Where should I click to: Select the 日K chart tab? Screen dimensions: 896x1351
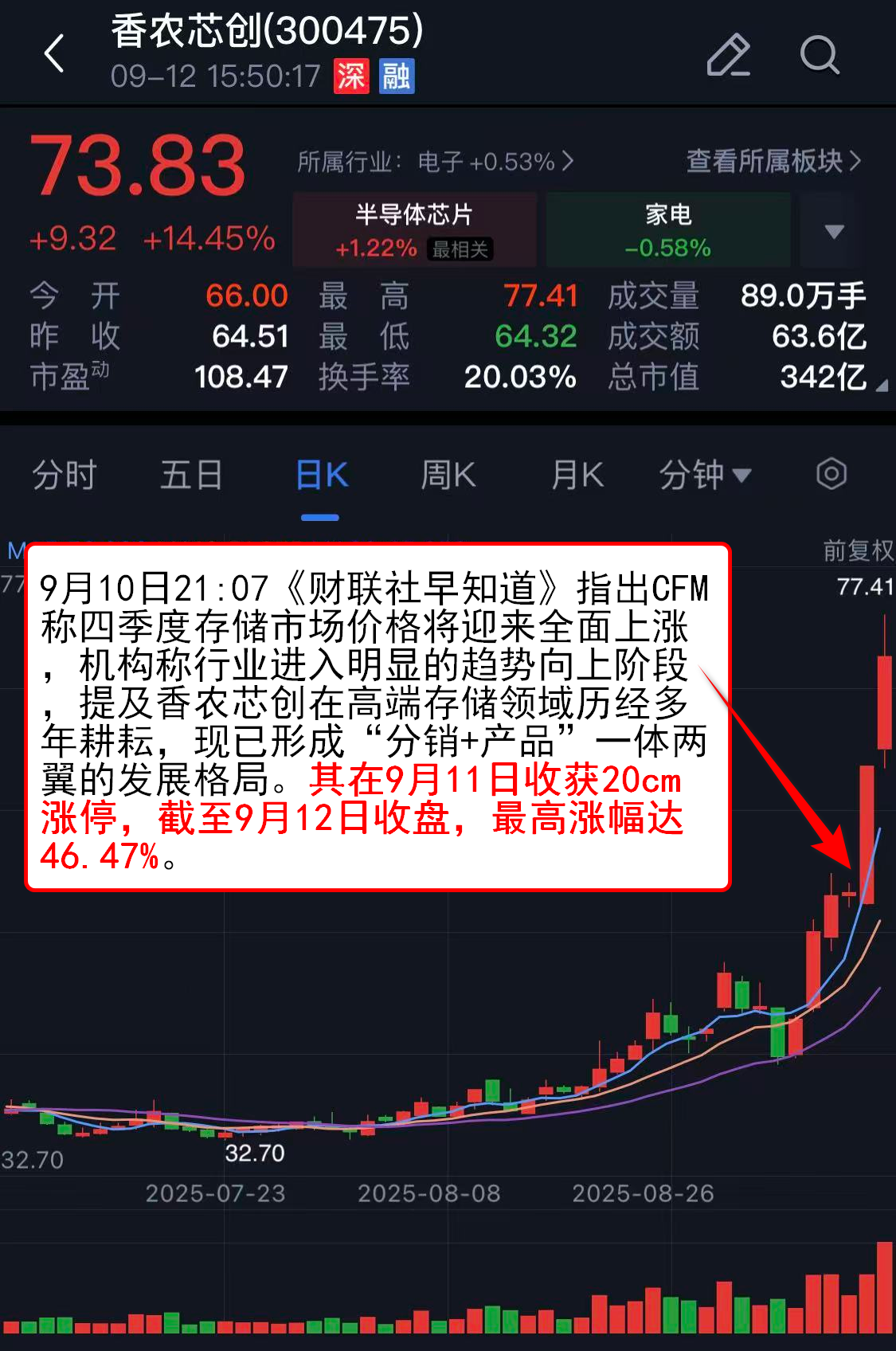coord(321,476)
